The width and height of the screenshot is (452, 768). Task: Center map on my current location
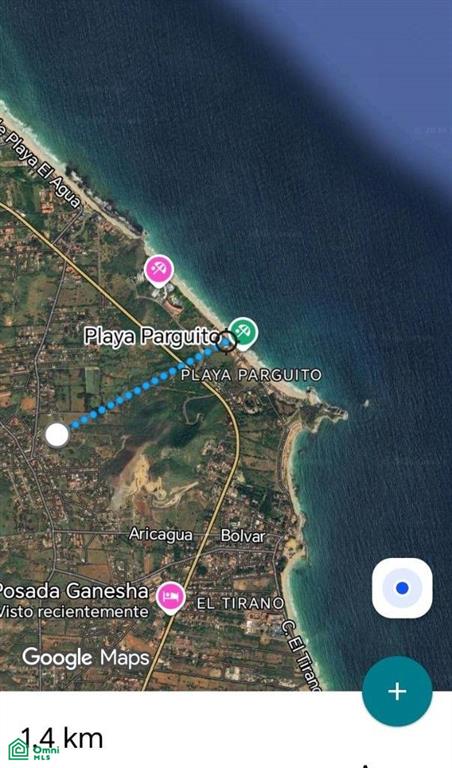point(402,588)
